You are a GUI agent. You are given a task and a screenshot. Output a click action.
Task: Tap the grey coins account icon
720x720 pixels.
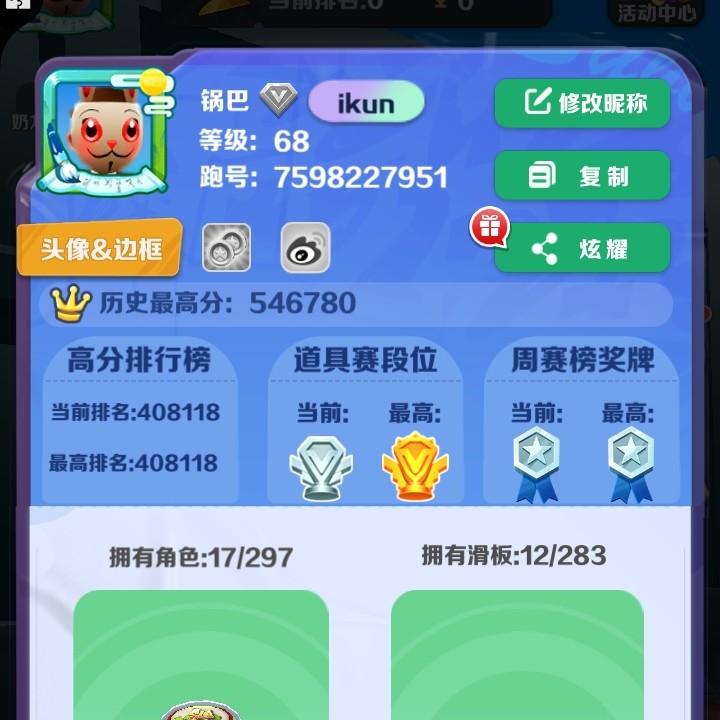[226, 248]
